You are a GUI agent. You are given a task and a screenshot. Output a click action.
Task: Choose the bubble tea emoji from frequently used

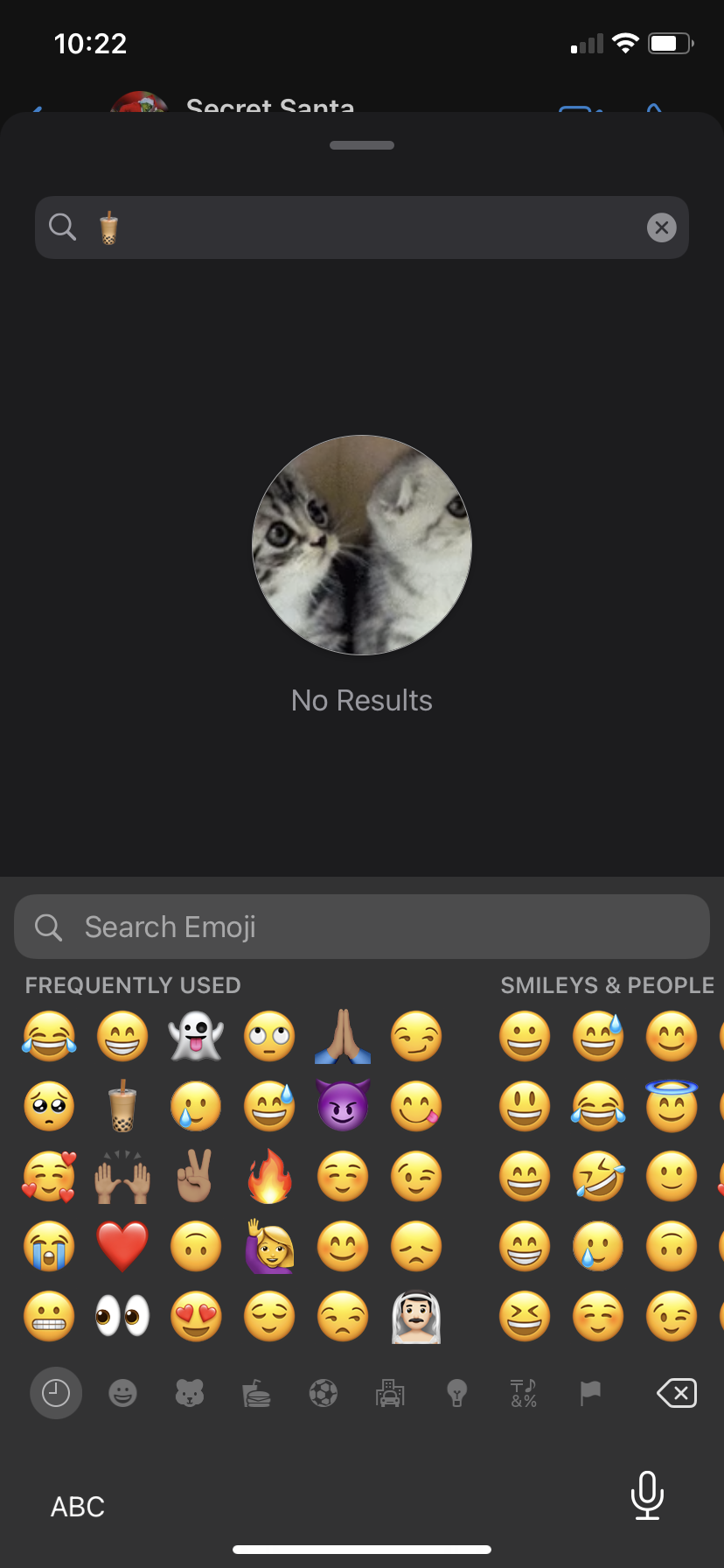click(122, 1106)
